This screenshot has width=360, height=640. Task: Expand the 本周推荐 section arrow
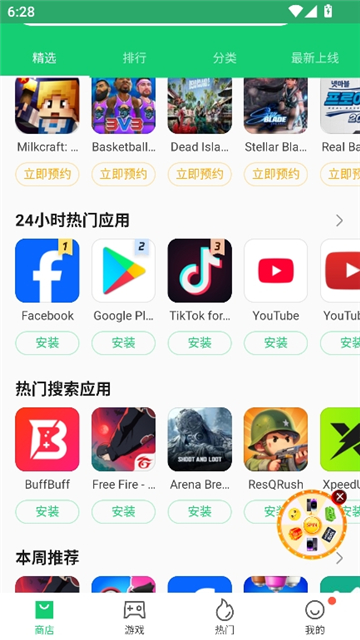coord(339,558)
